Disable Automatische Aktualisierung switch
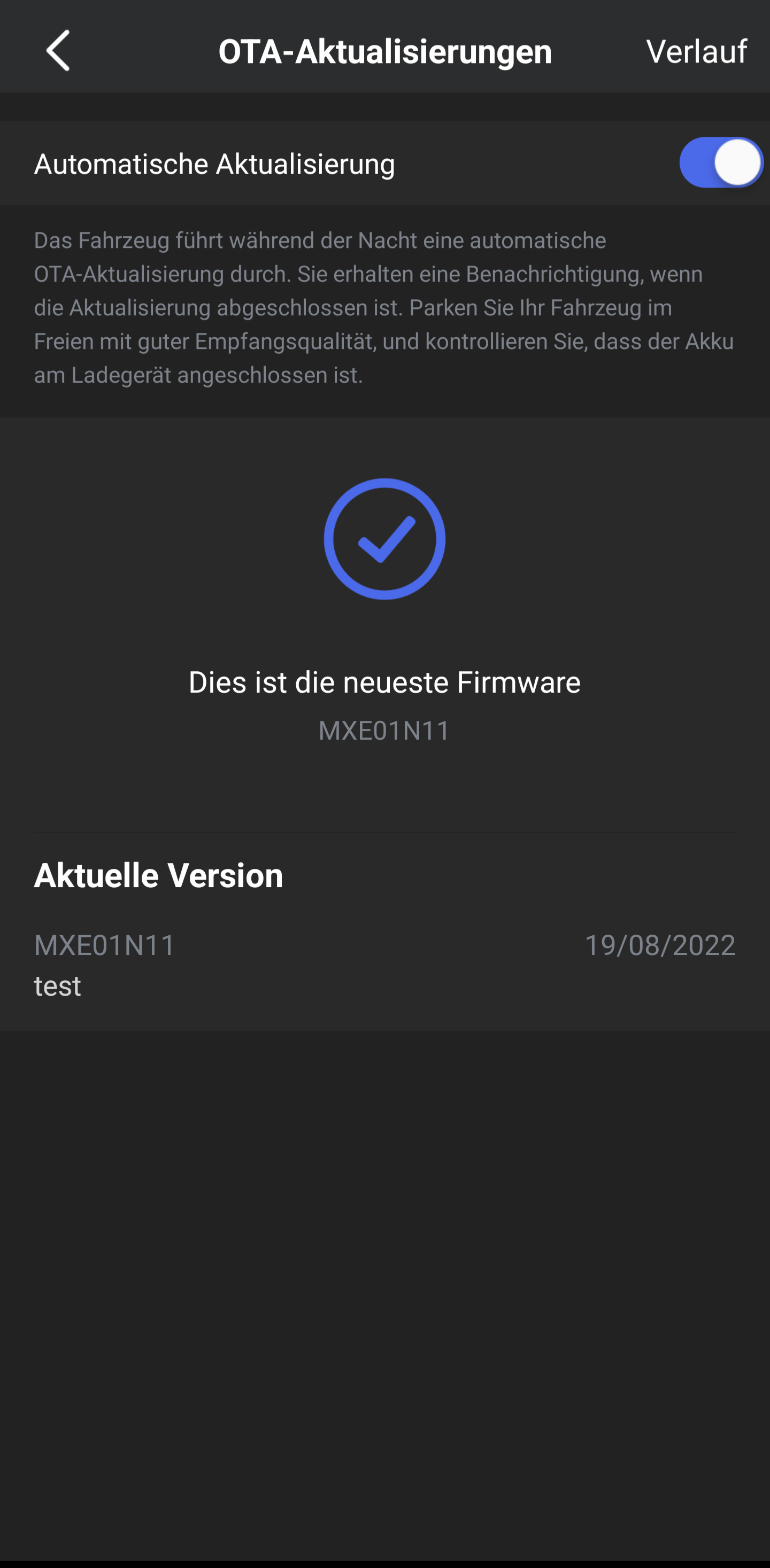 point(720,163)
